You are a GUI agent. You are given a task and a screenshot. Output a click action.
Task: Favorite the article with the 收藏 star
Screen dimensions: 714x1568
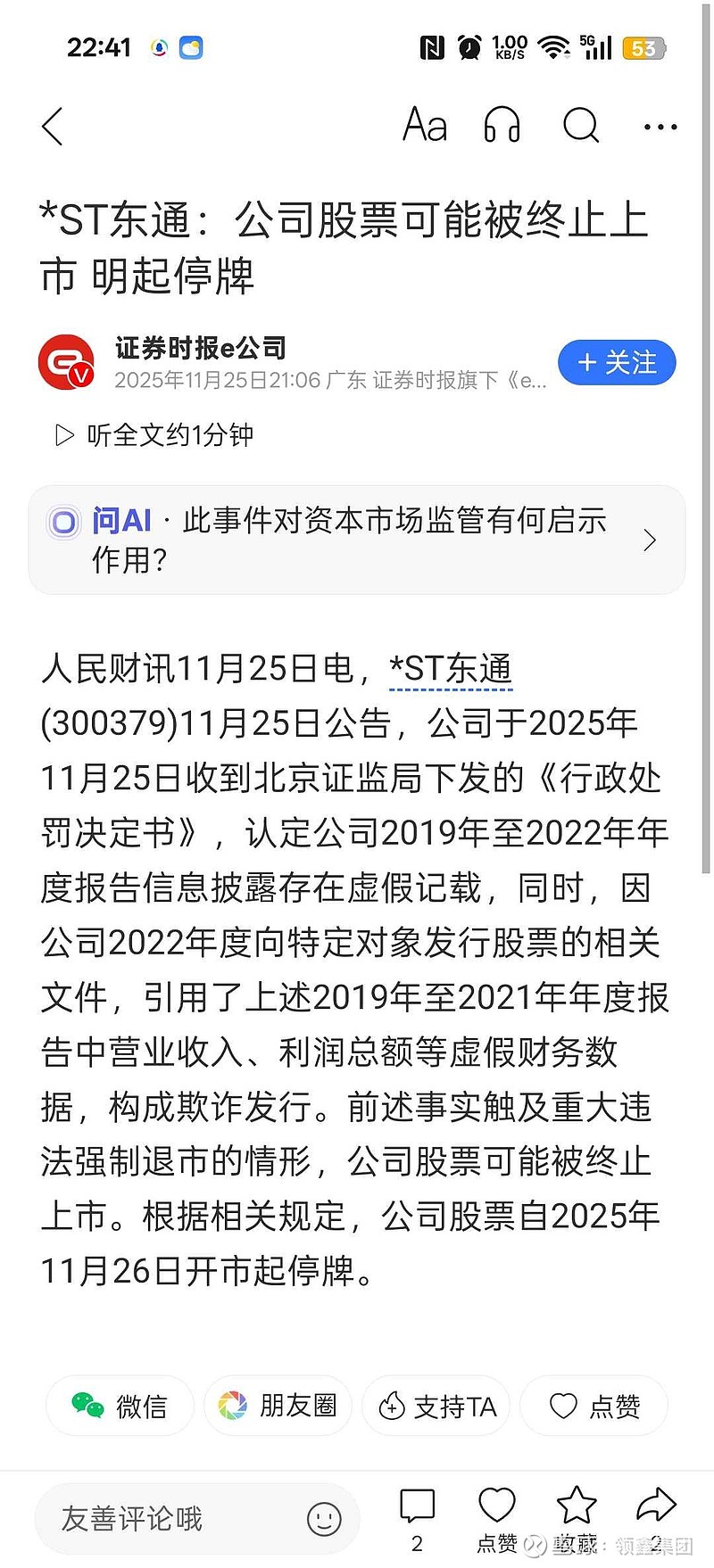576,1505
